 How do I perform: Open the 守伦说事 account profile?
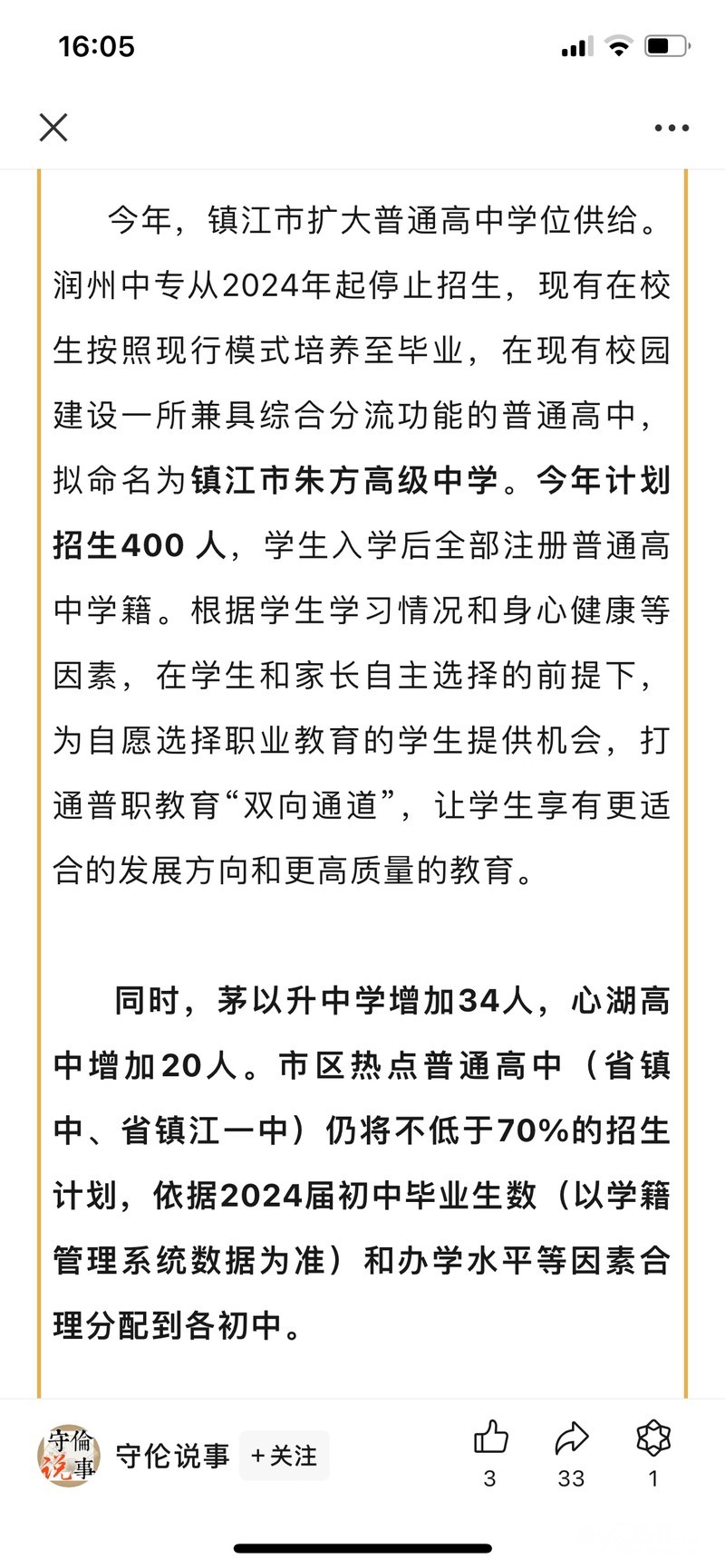tap(172, 1456)
